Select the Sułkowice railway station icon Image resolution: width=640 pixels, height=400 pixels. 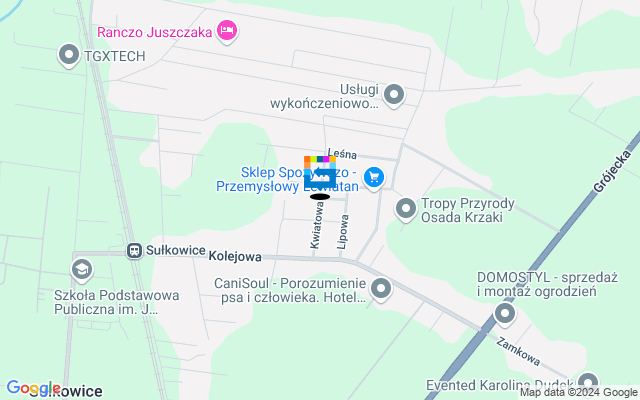[133, 251]
